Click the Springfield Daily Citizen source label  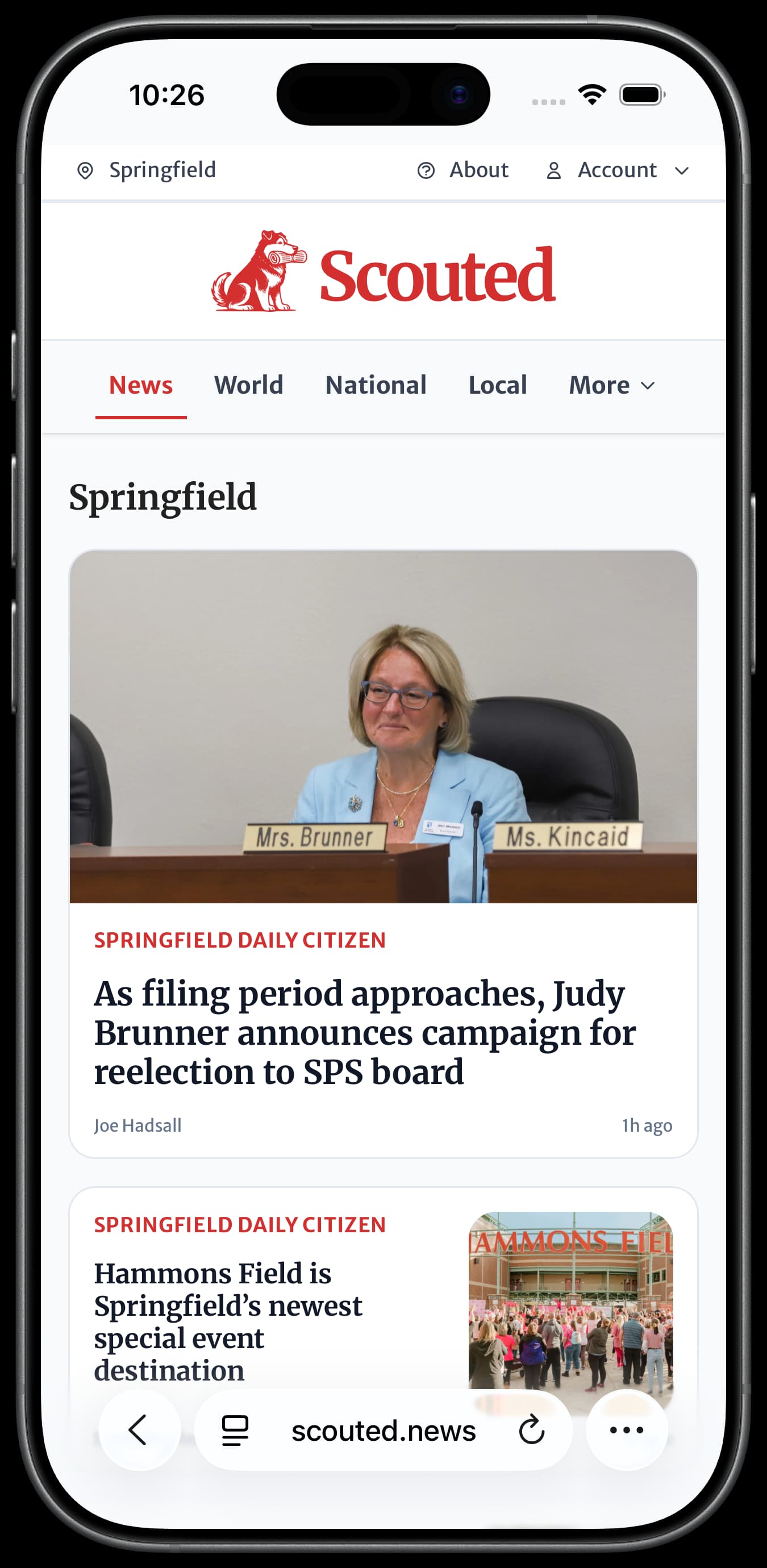[x=239, y=940]
